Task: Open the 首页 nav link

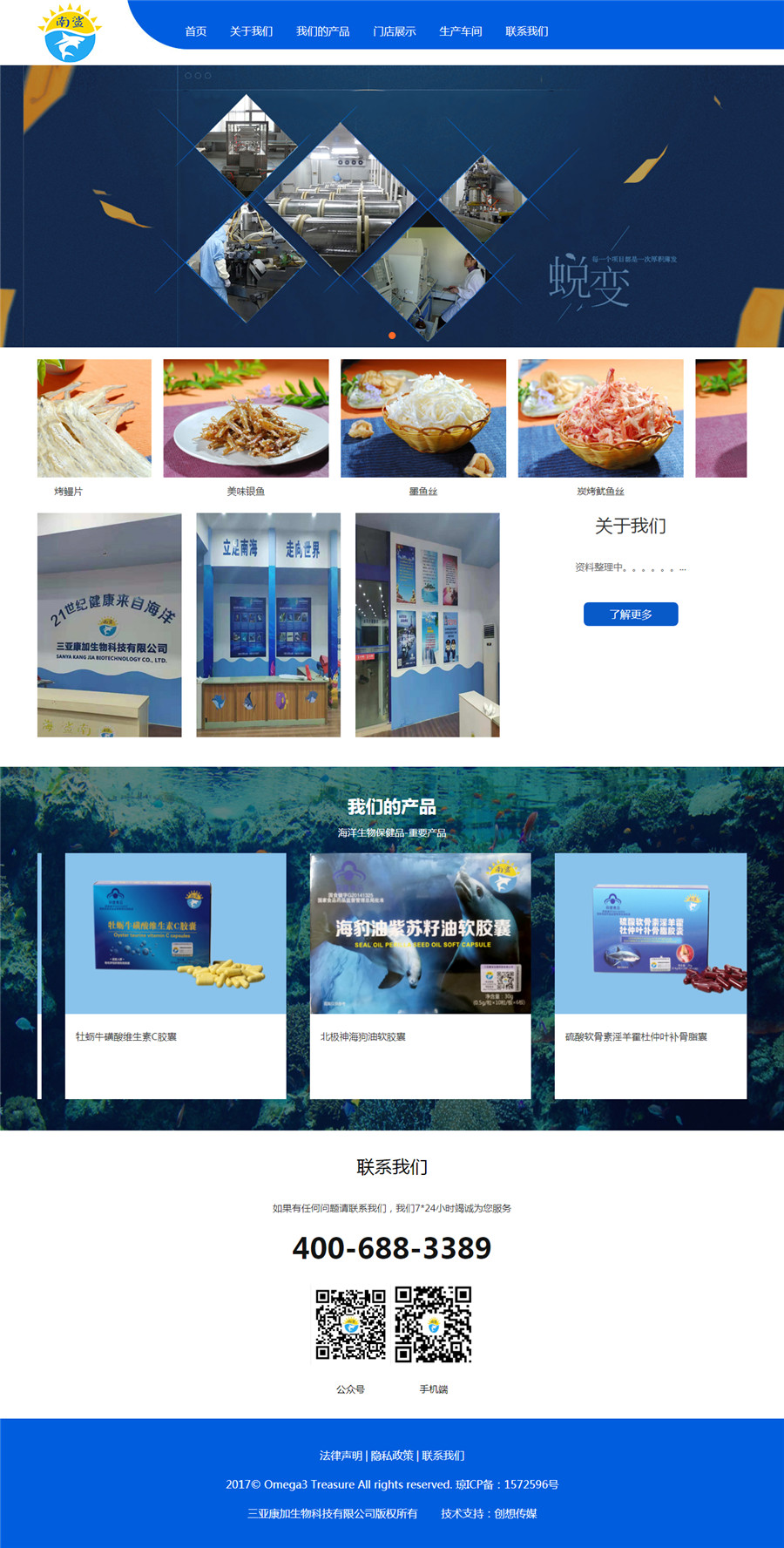Action: pyautogui.click(x=195, y=31)
